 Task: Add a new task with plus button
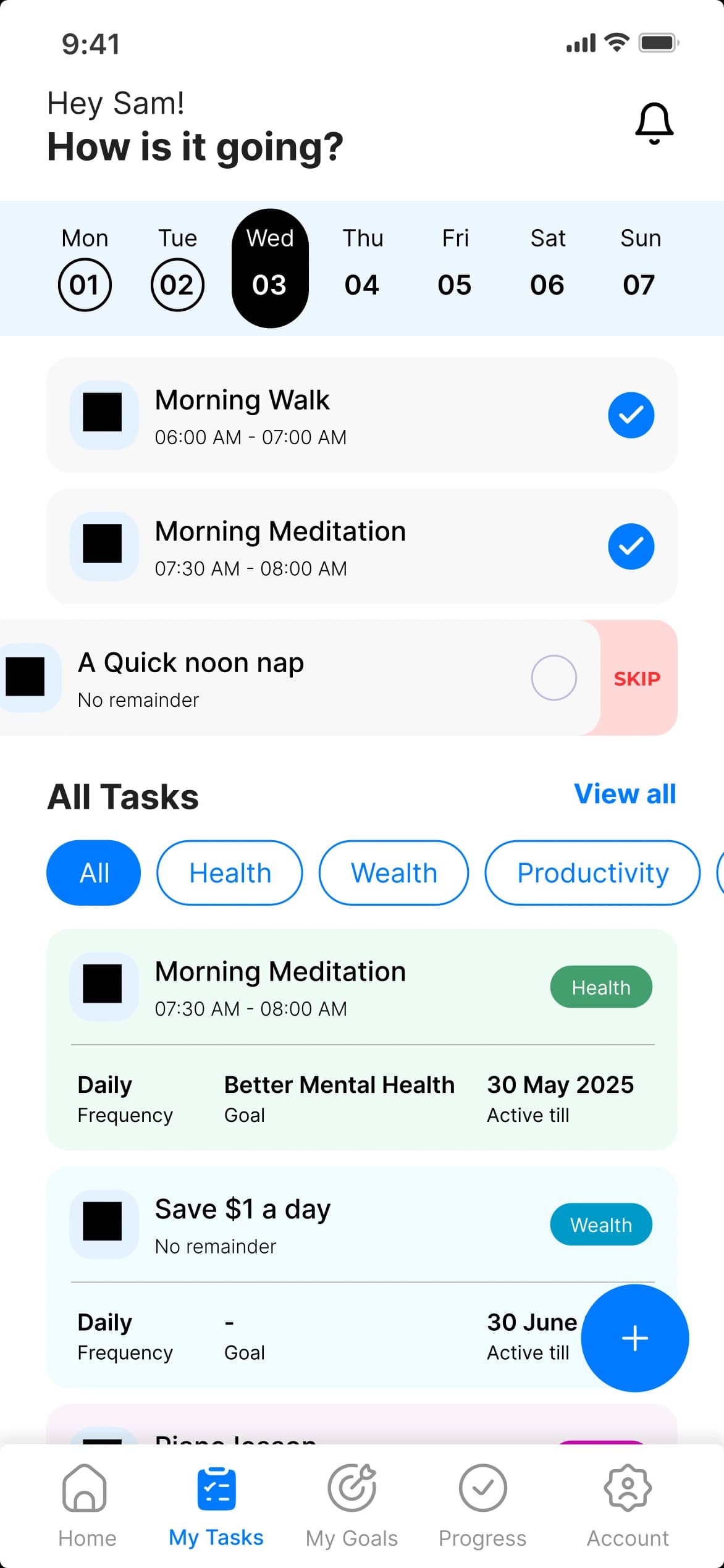[x=634, y=1338]
